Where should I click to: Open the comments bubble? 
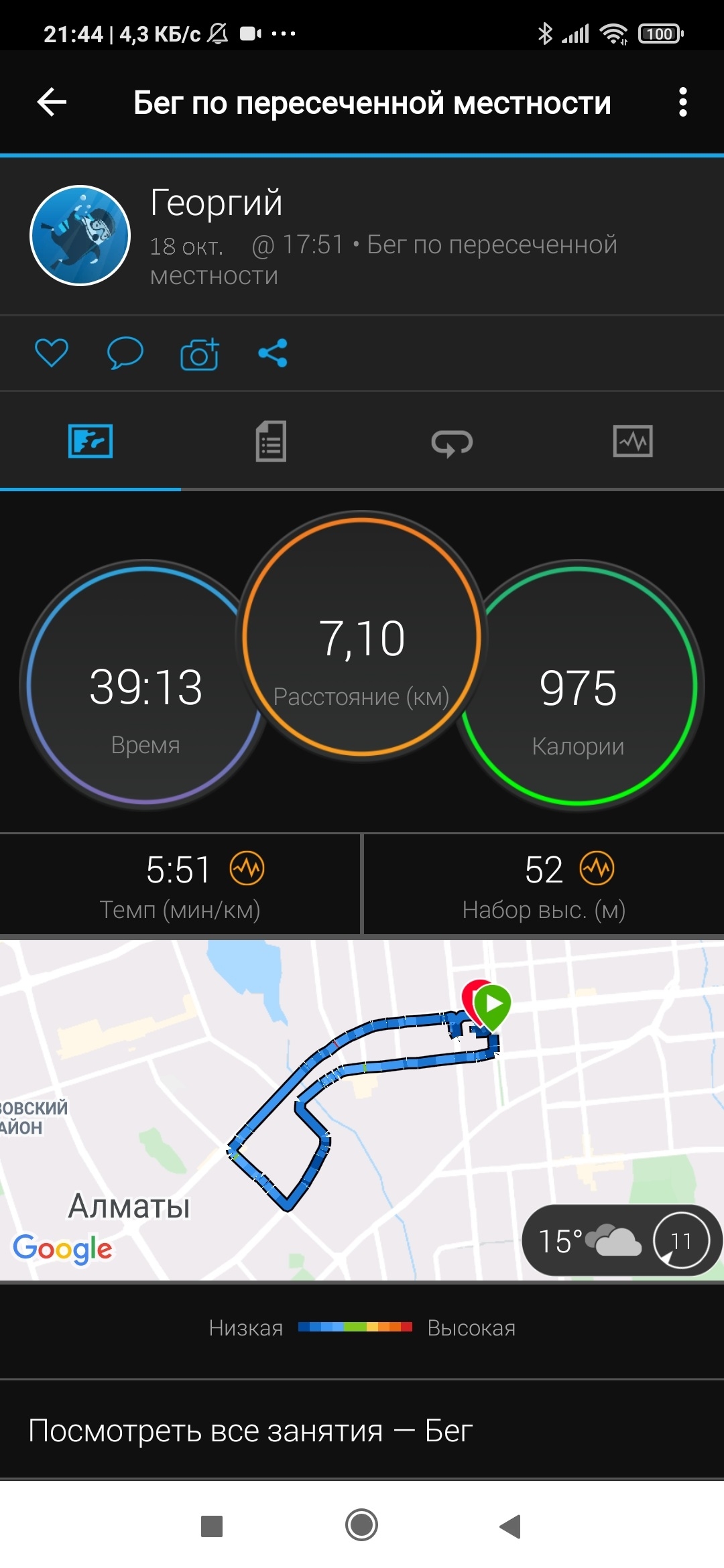[x=125, y=352]
